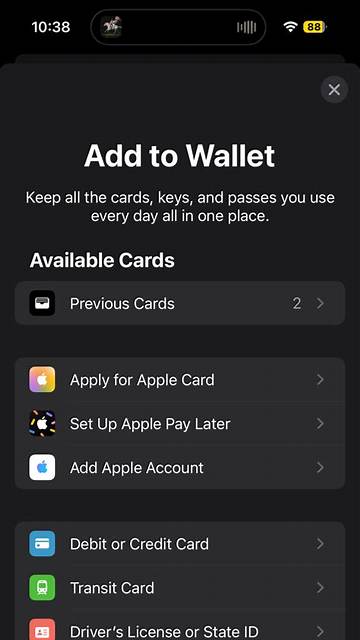Tap Add Apple Account

[x=180, y=467]
